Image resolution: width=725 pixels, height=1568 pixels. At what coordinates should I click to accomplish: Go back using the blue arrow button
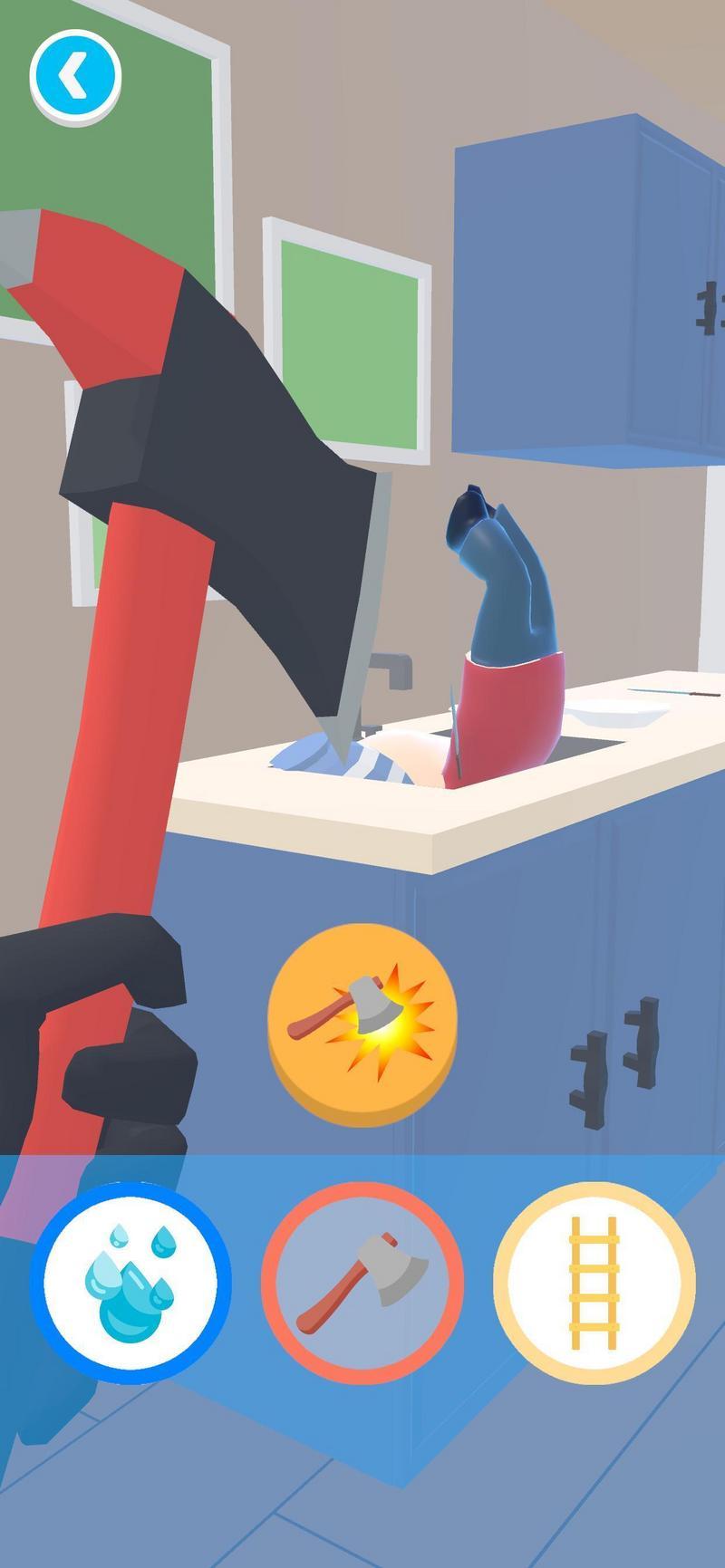tap(75, 77)
